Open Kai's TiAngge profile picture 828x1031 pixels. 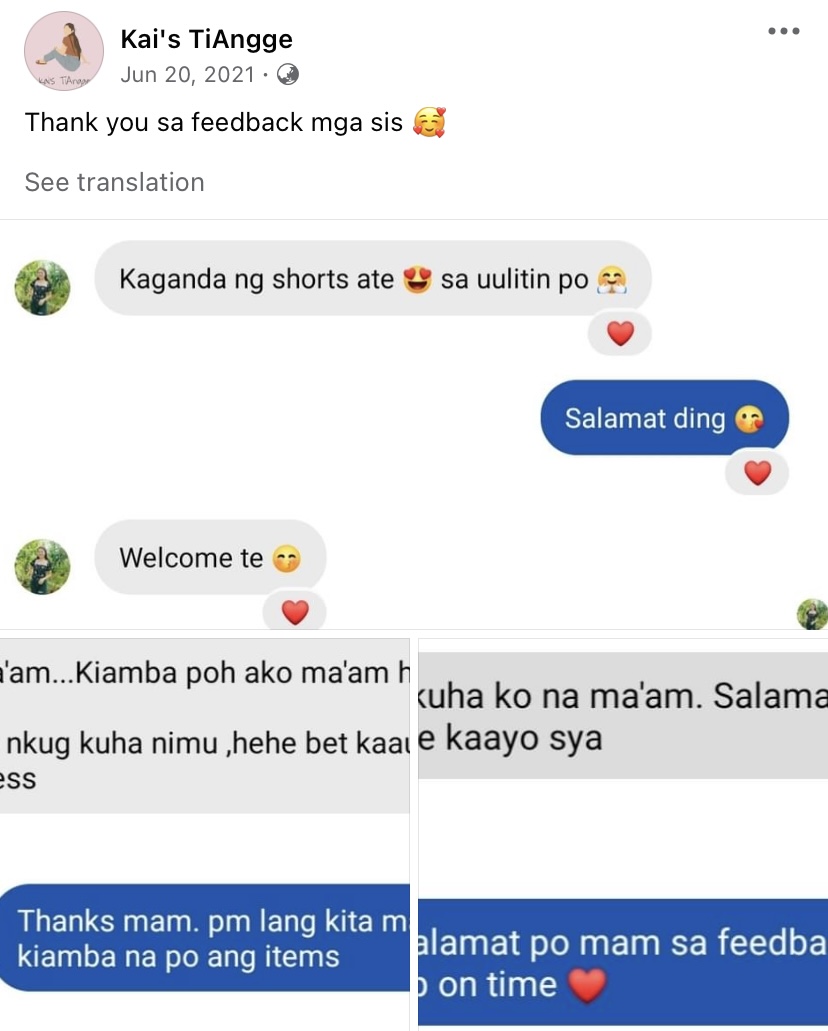pyautogui.click(x=63, y=51)
